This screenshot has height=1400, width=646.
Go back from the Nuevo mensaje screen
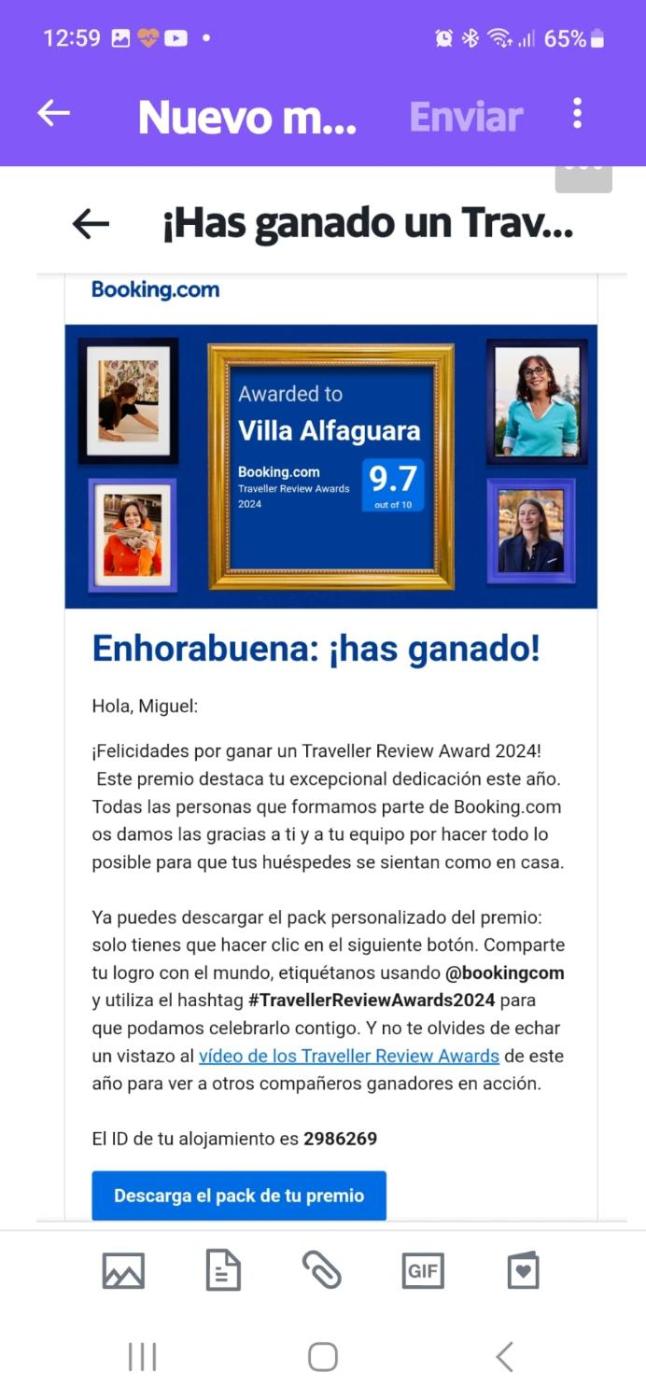[54, 113]
